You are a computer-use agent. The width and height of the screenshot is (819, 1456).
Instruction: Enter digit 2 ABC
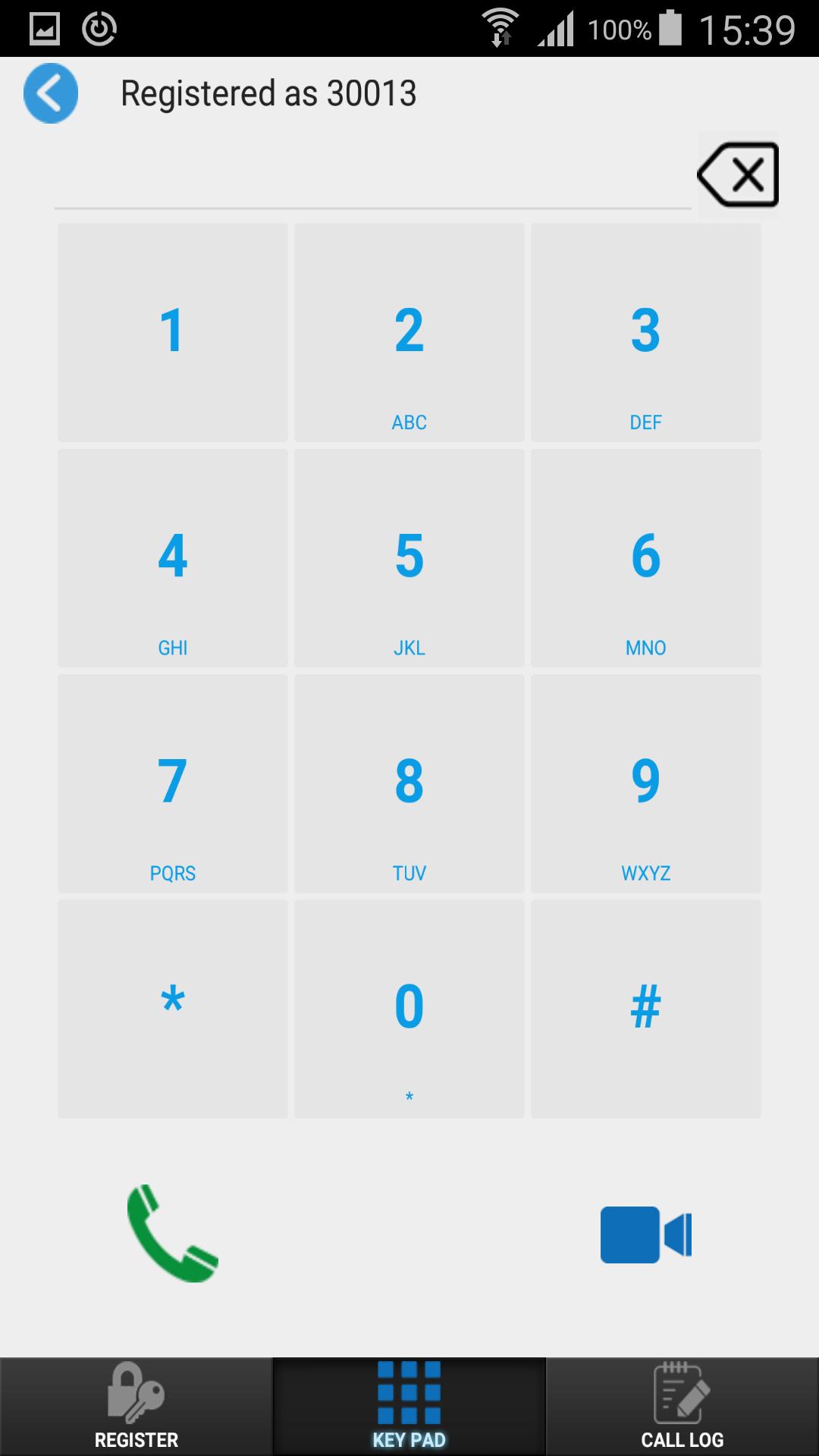pyautogui.click(x=409, y=332)
